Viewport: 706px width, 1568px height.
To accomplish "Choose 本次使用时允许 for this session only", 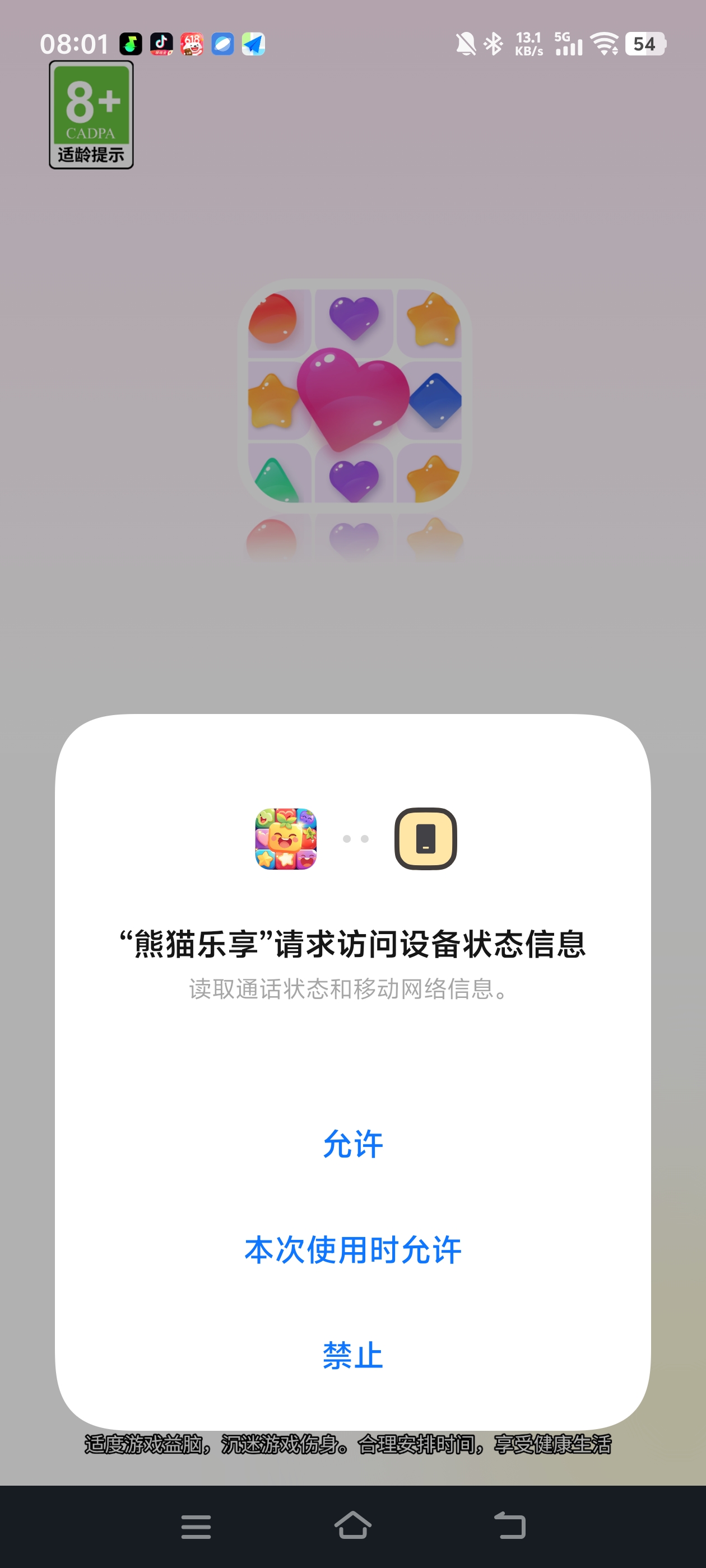I will 352,1250.
